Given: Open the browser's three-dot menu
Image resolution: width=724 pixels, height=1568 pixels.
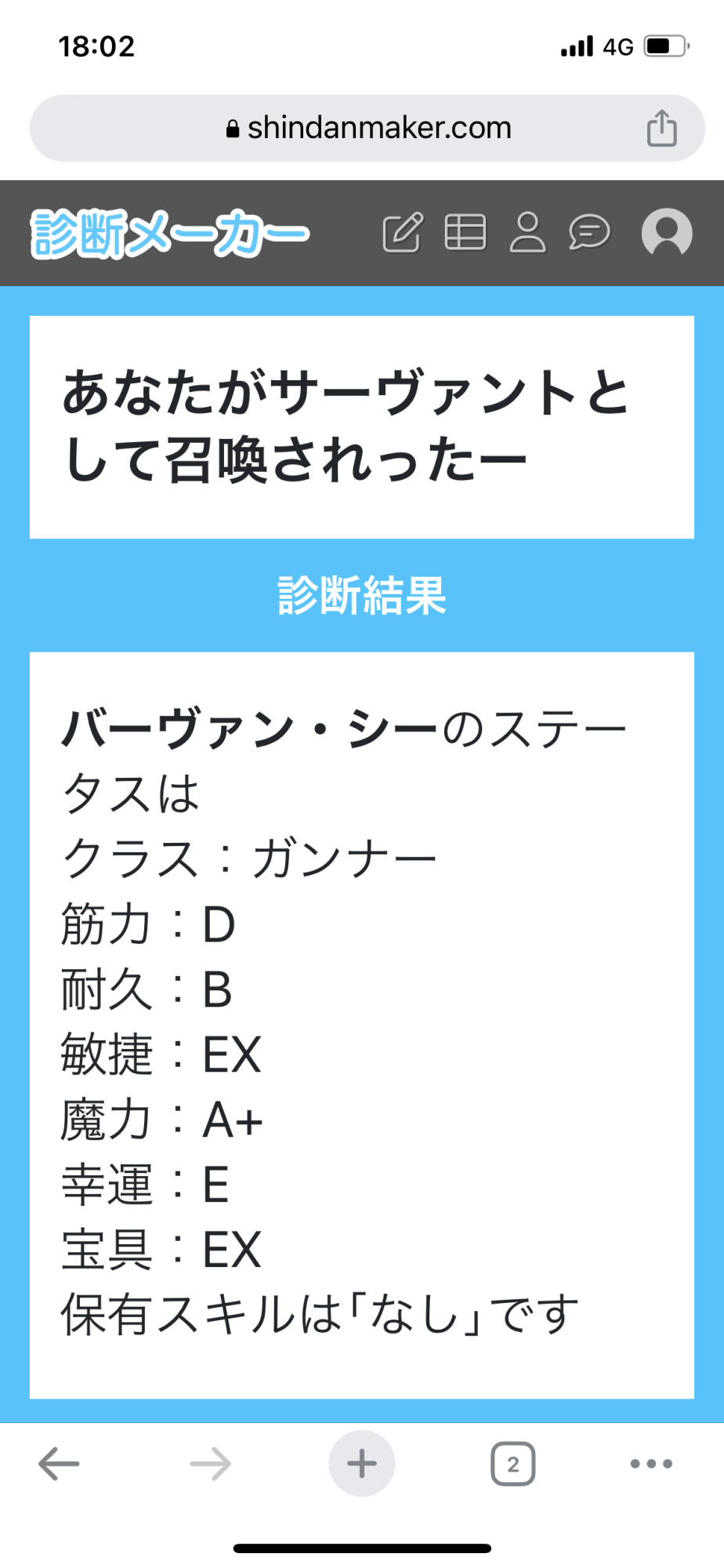Looking at the screenshot, I should pyautogui.click(x=651, y=1463).
